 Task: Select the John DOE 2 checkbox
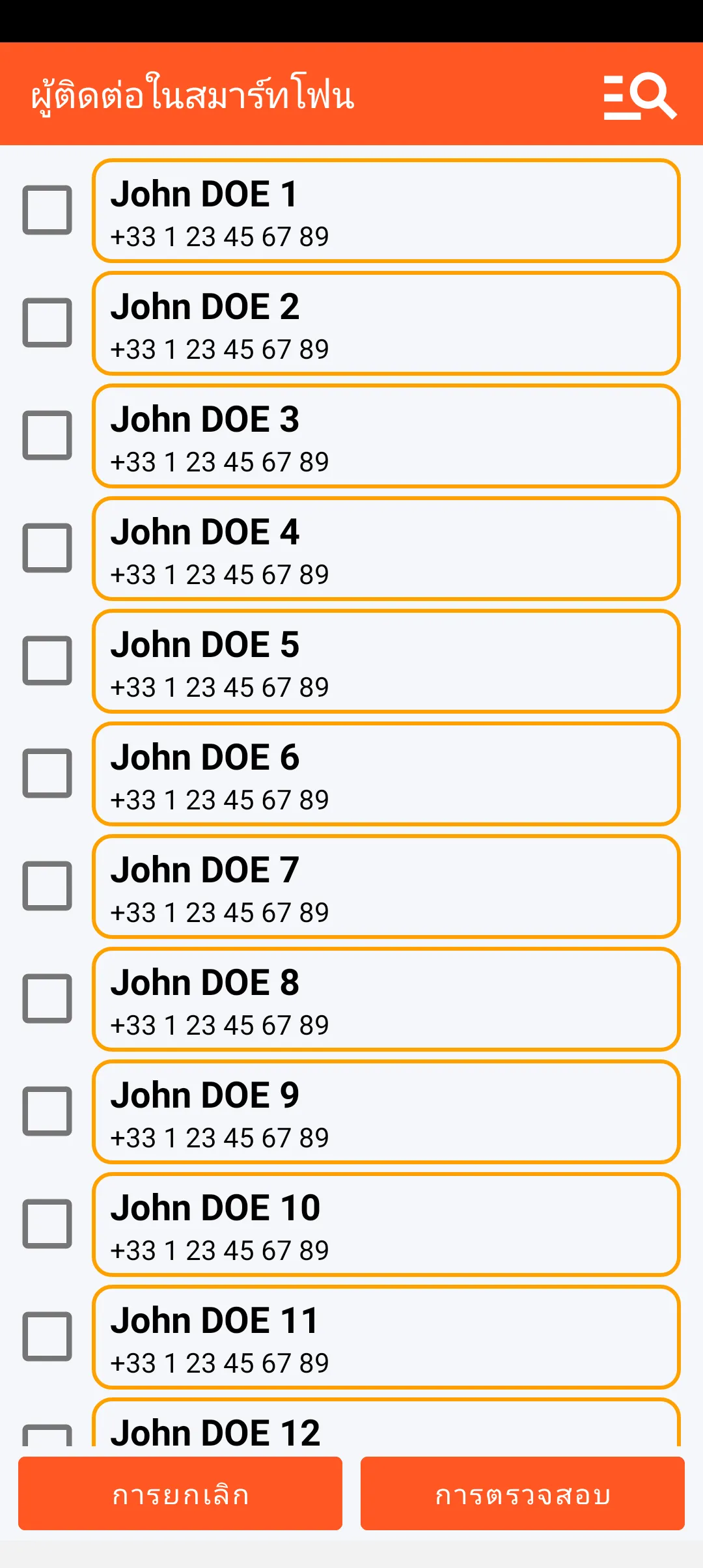[x=47, y=322]
